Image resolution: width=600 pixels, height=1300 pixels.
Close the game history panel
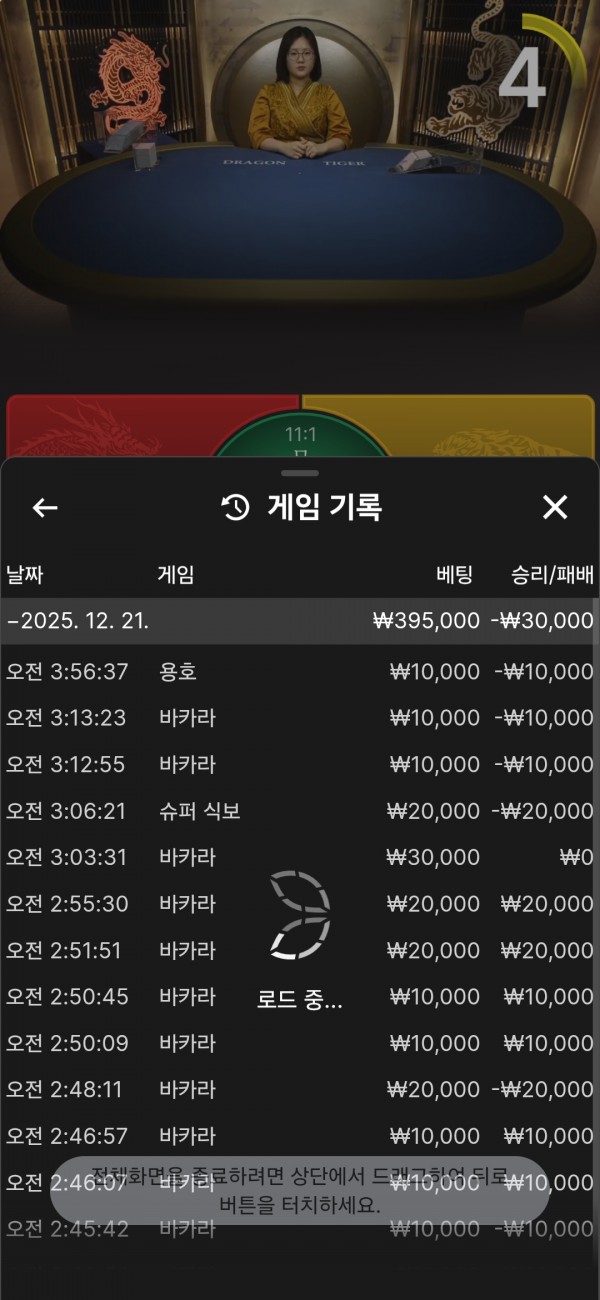click(555, 508)
